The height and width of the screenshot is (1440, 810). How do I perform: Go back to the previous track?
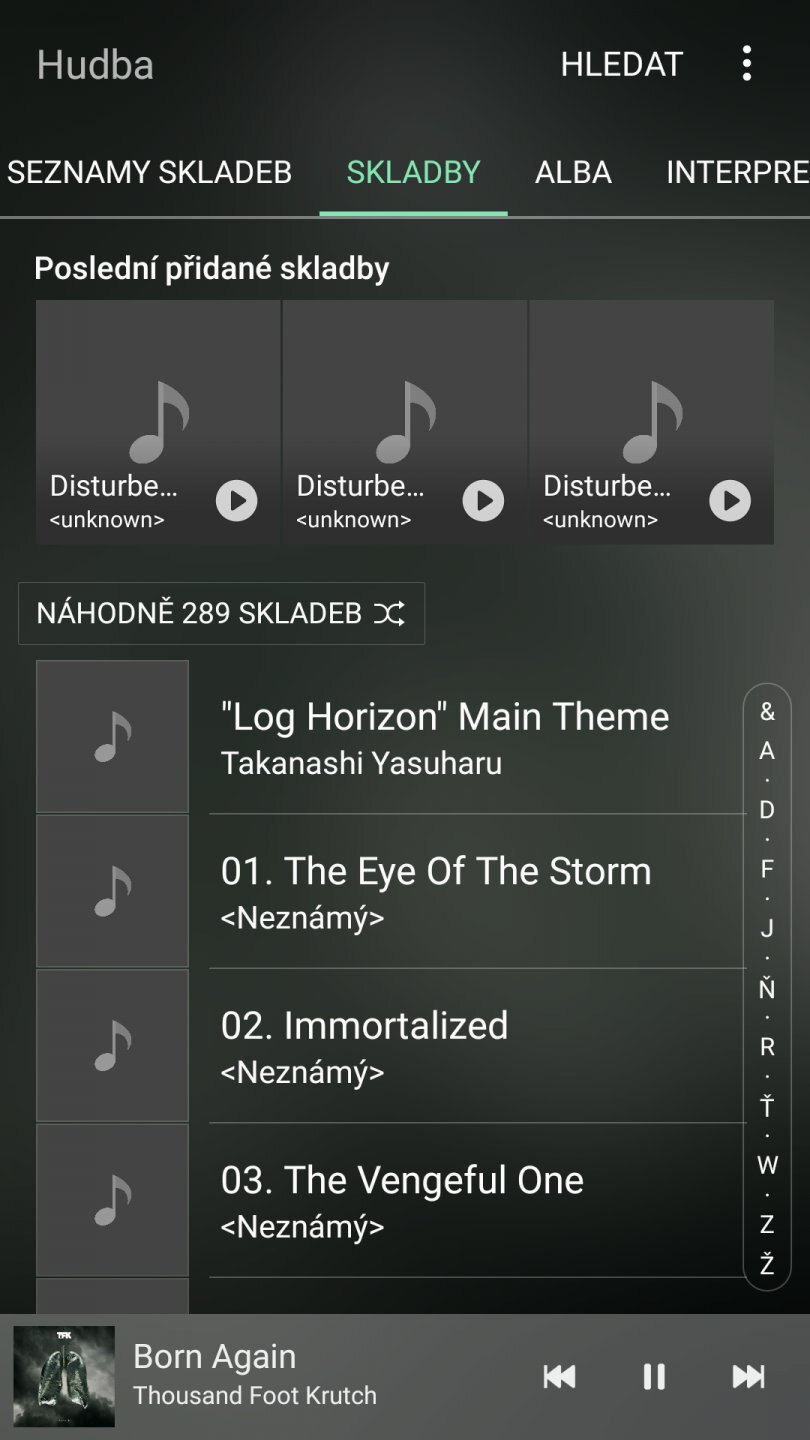[559, 1377]
